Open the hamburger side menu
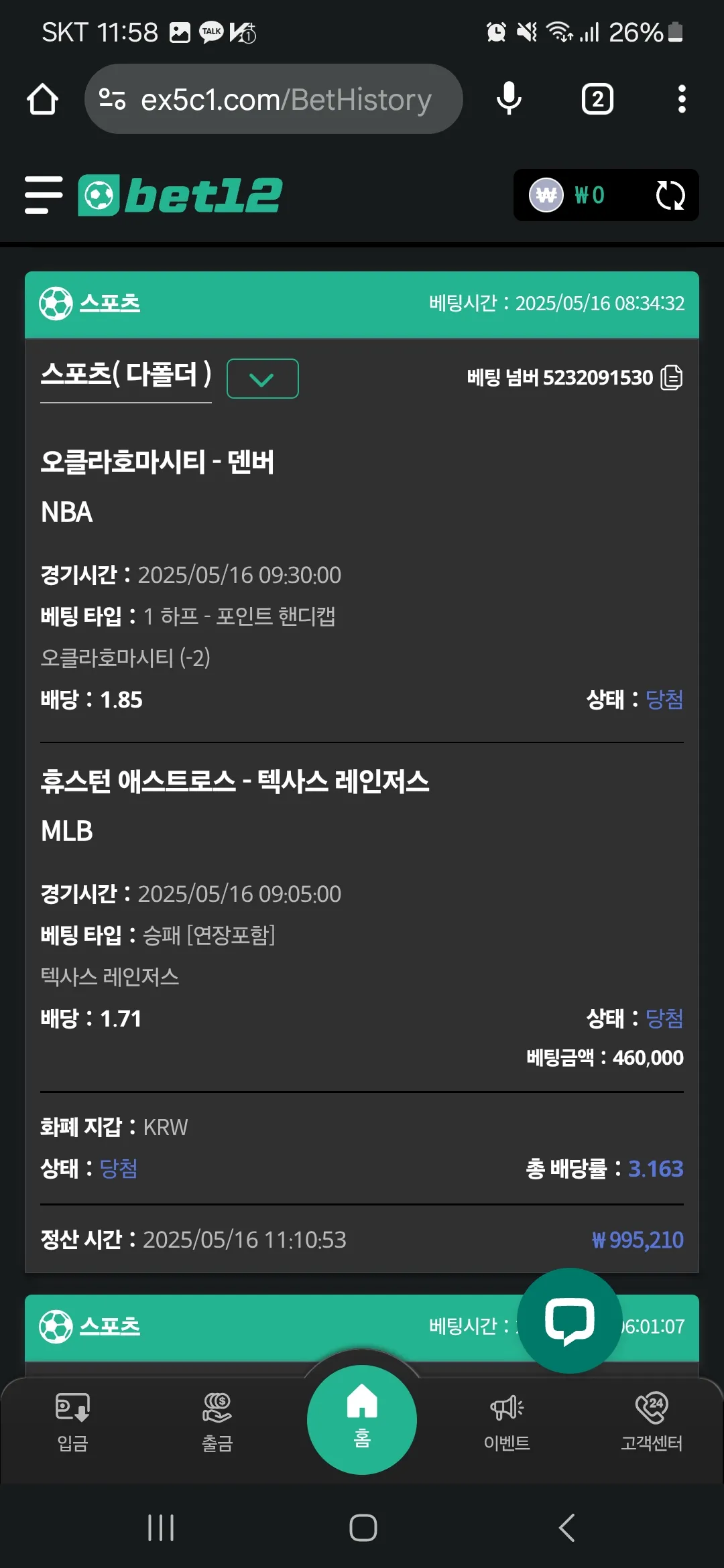 (x=44, y=195)
